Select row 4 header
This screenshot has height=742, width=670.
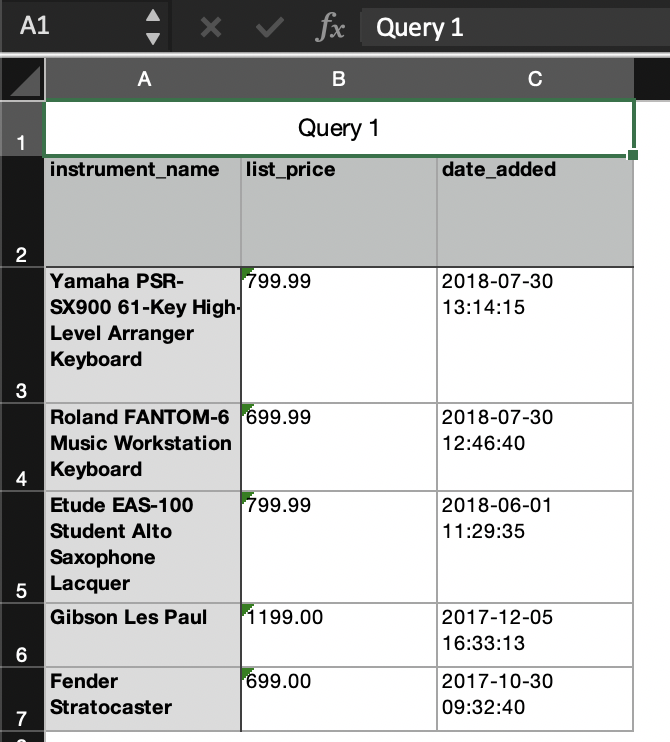tap(22, 447)
